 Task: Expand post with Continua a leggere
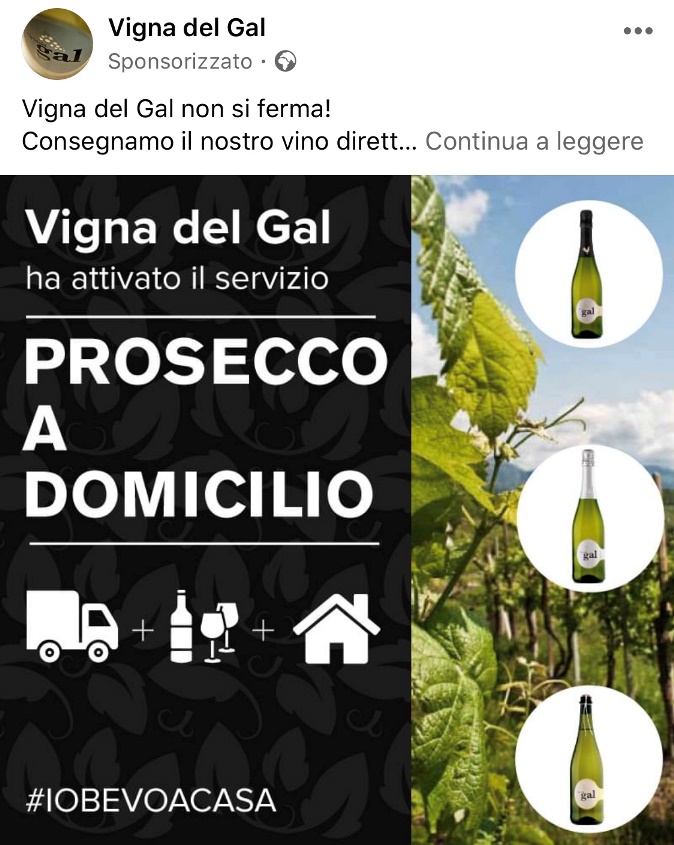coord(534,141)
